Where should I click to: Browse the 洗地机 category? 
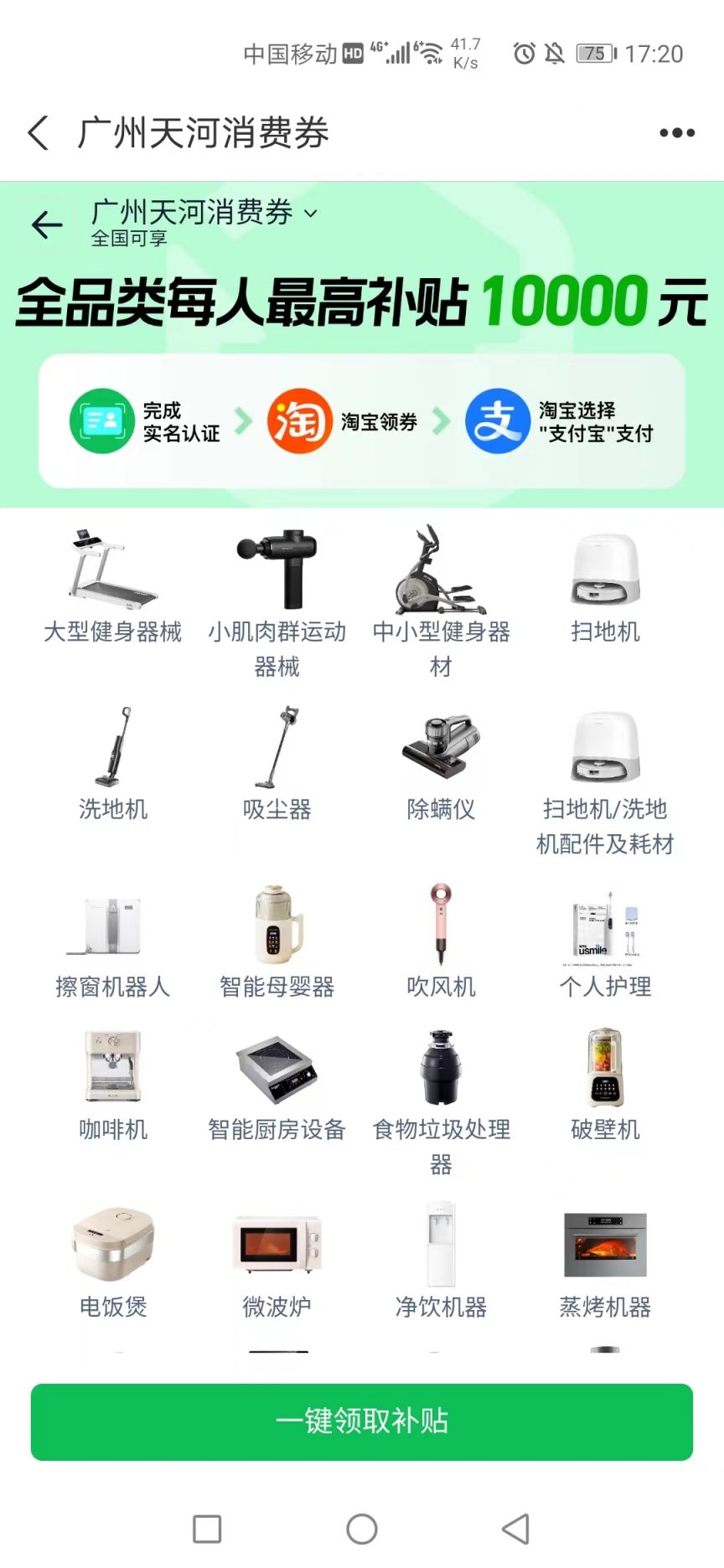[113, 764]
